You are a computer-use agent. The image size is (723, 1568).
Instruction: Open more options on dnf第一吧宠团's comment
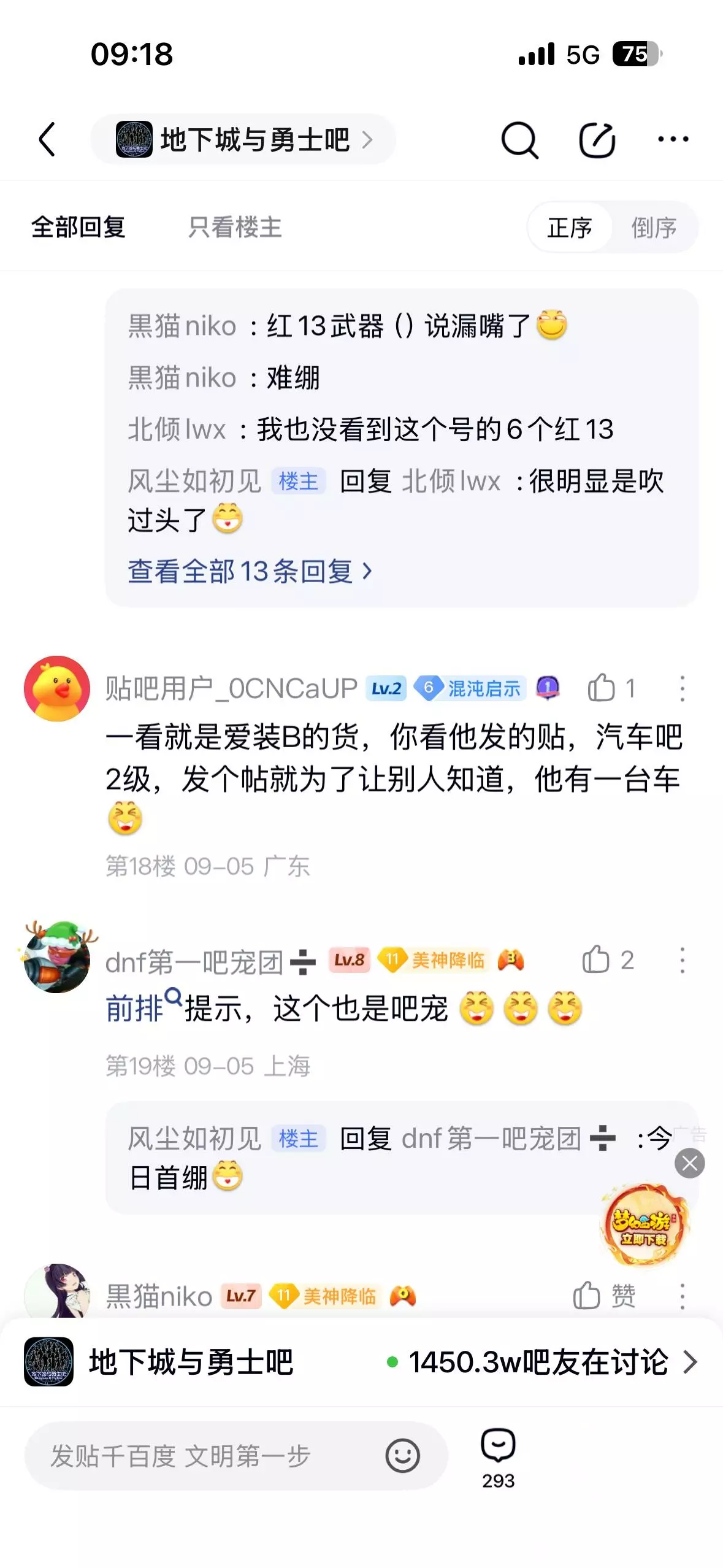tap(682, 960)
